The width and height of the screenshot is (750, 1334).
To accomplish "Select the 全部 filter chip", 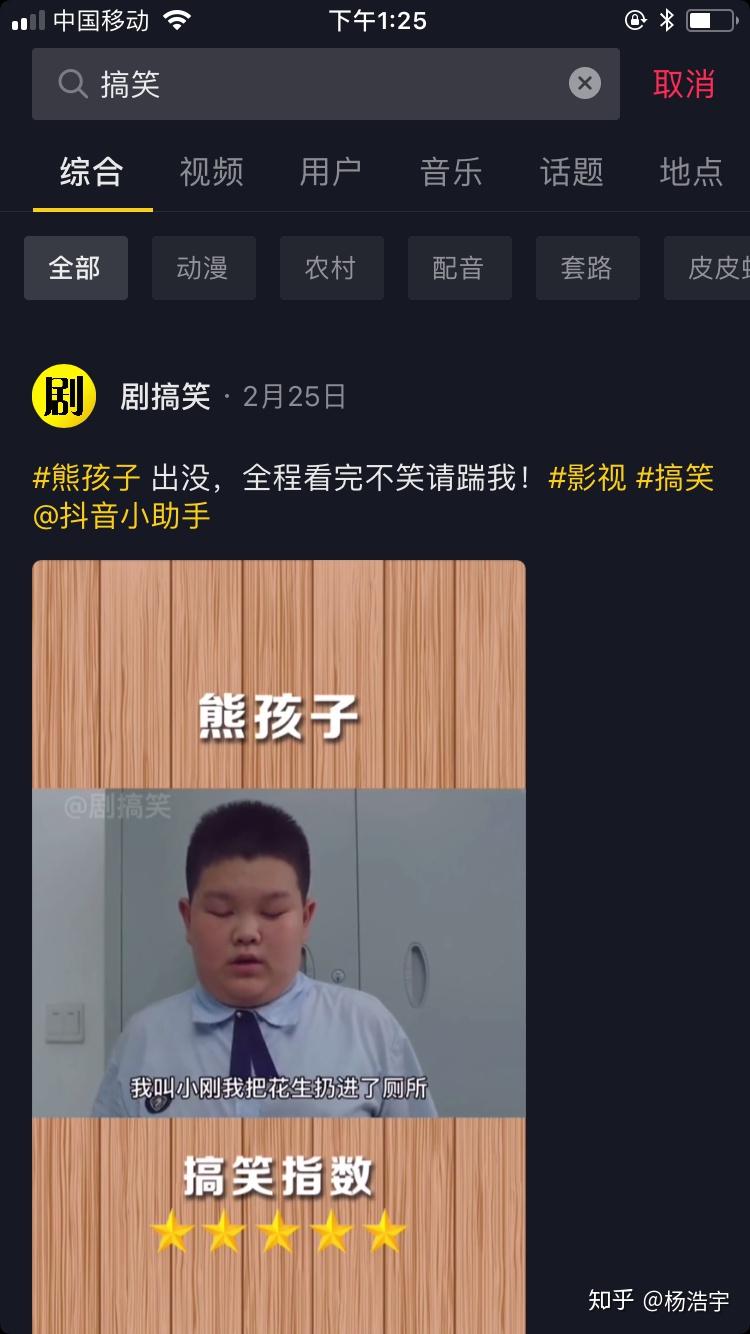I will [75, 268].
